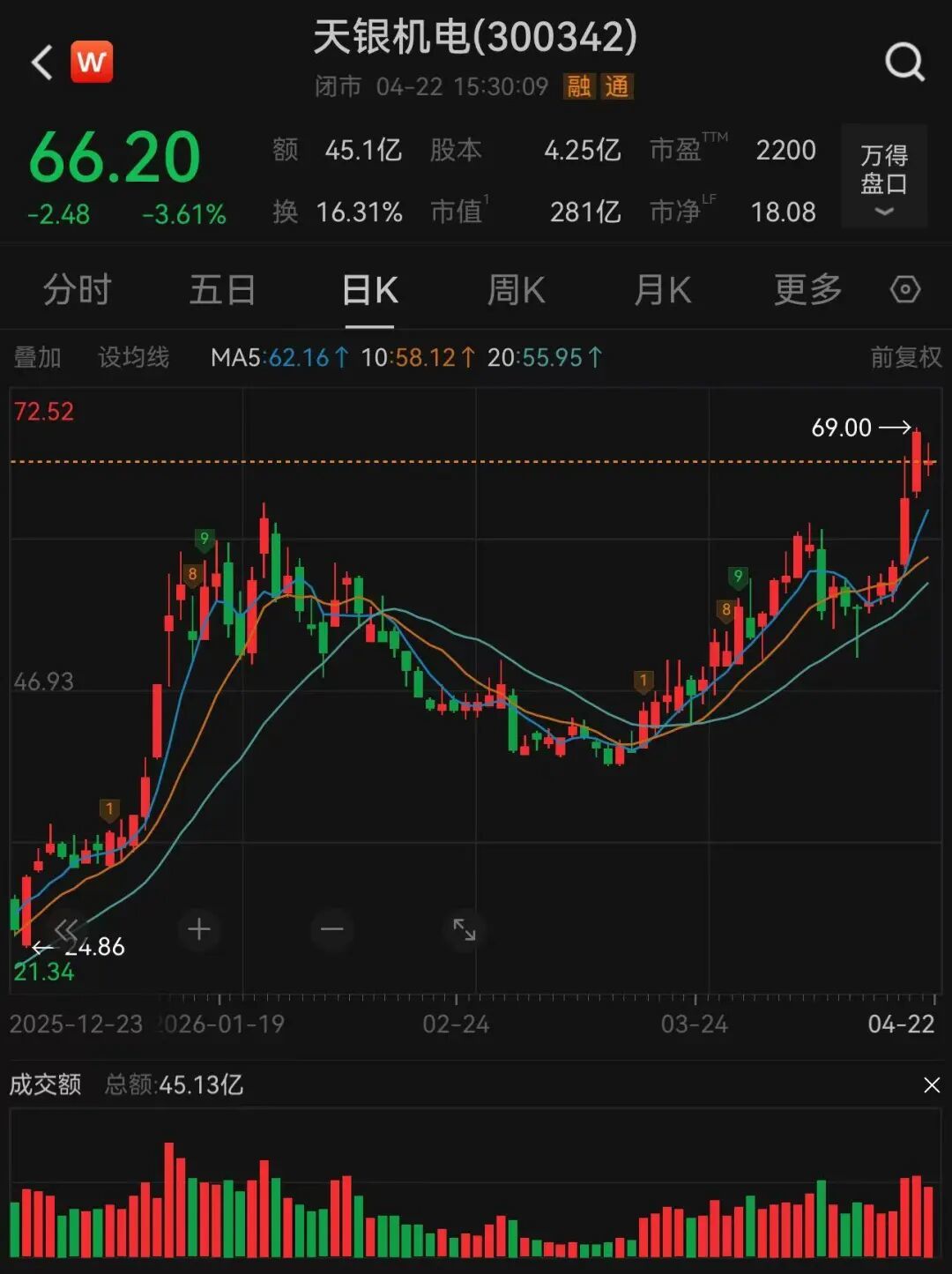
Task: Switch to the 分时 chart tab
Action: (x=77, y=290)
